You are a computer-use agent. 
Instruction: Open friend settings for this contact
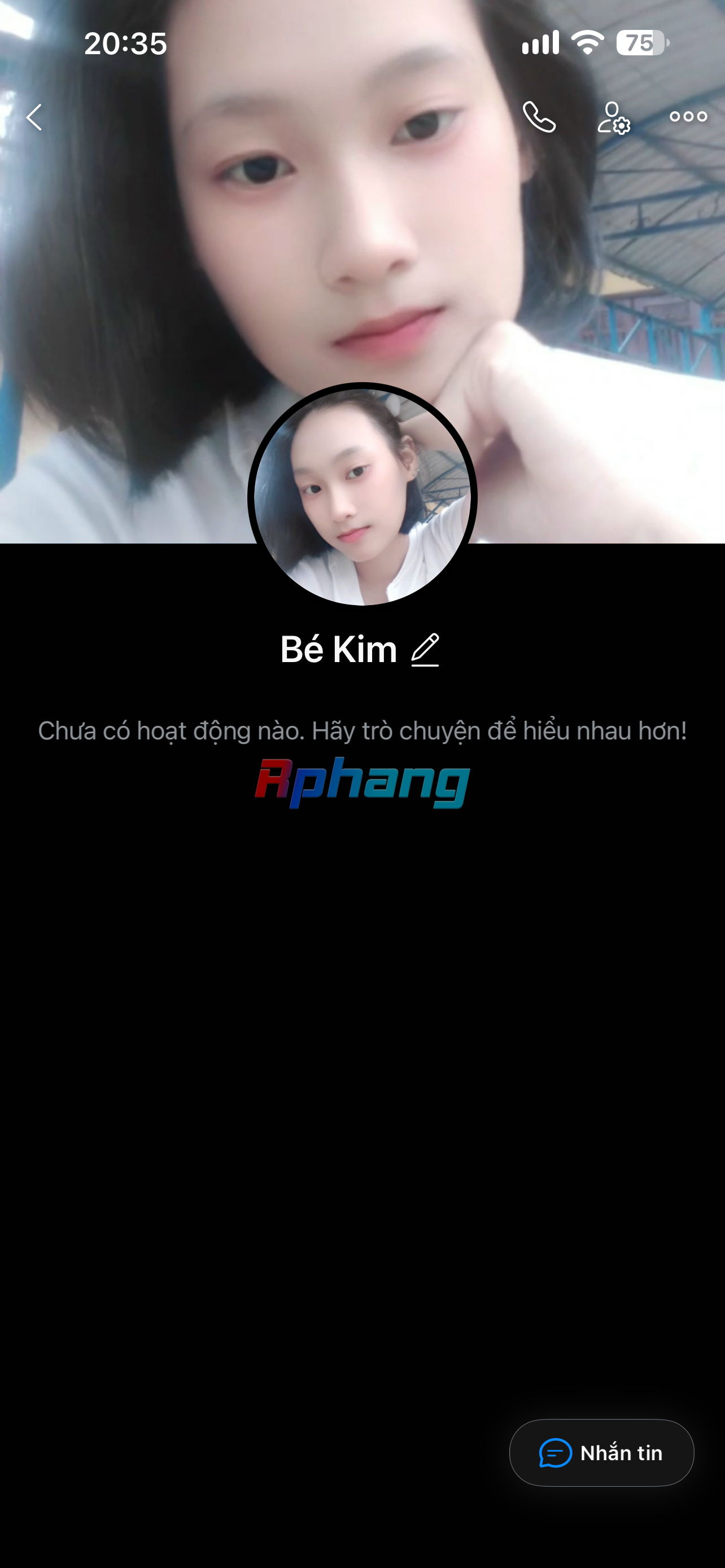coord(614,117)
